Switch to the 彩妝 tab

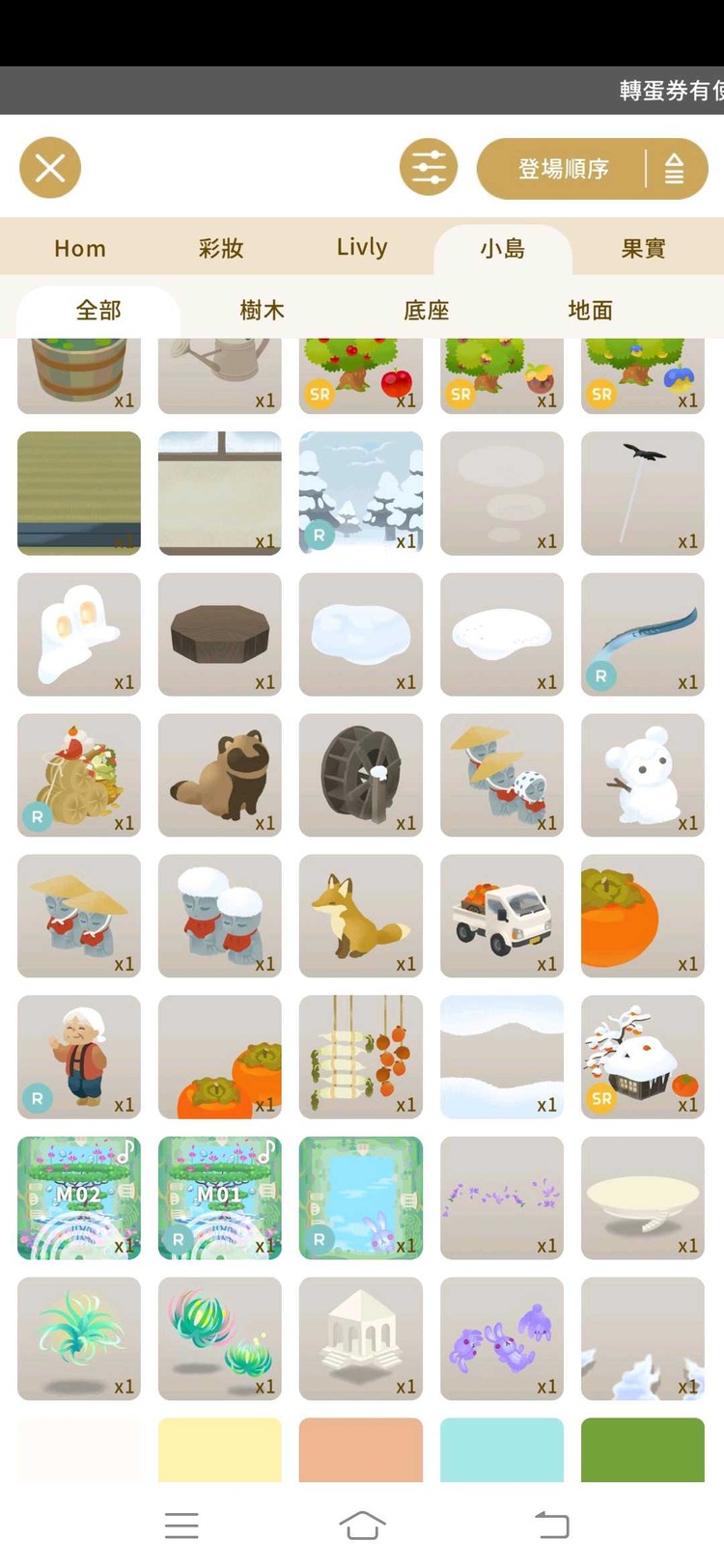click(221, 248)
